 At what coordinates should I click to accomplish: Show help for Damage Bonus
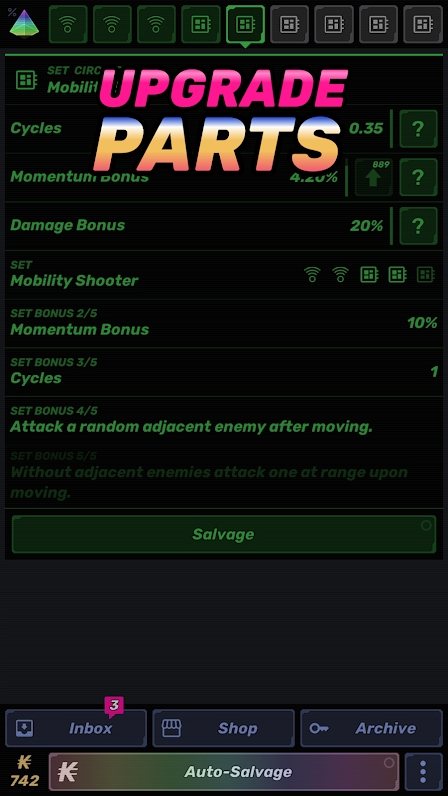pyautogui.click(x=418, y=226)
